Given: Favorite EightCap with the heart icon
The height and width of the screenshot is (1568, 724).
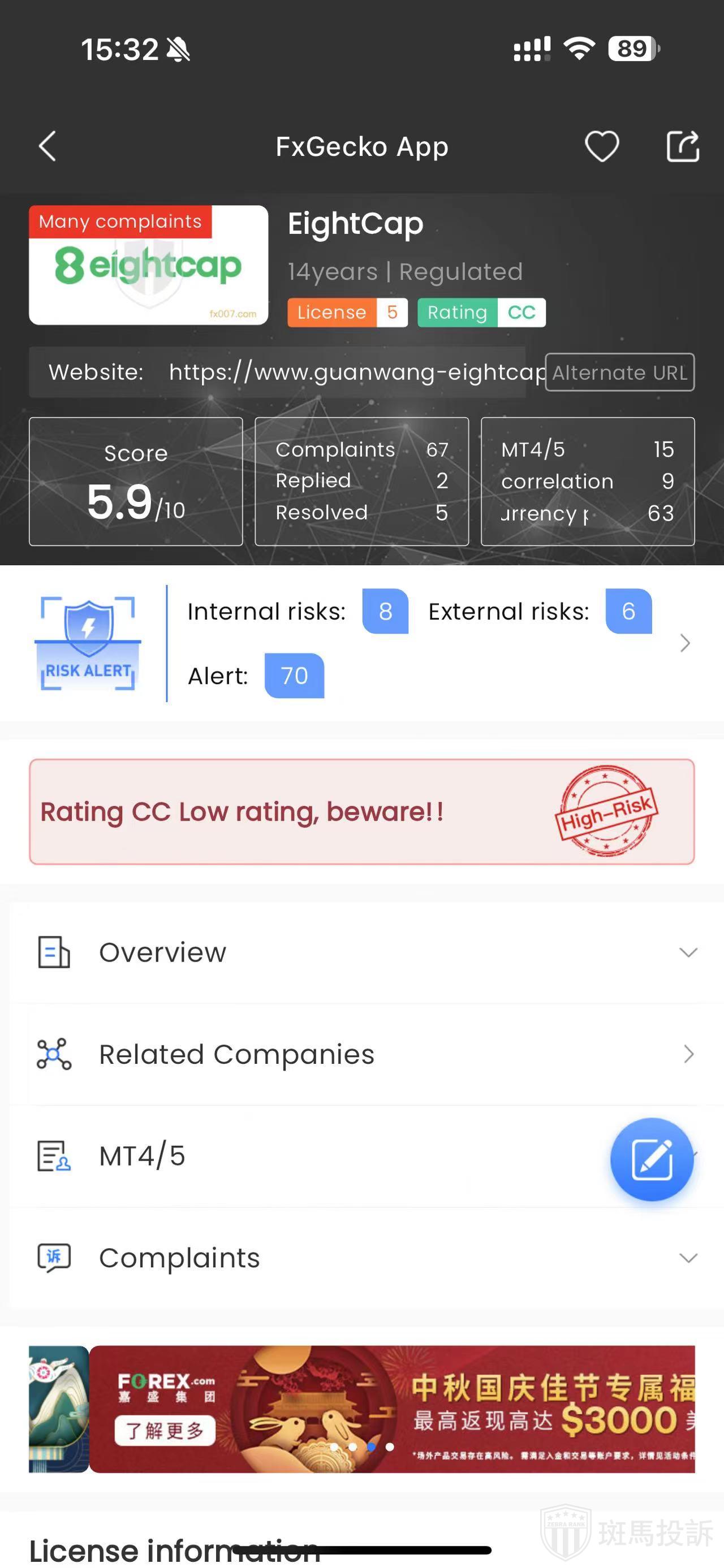Looking at the screenshot, I should 602,147.
